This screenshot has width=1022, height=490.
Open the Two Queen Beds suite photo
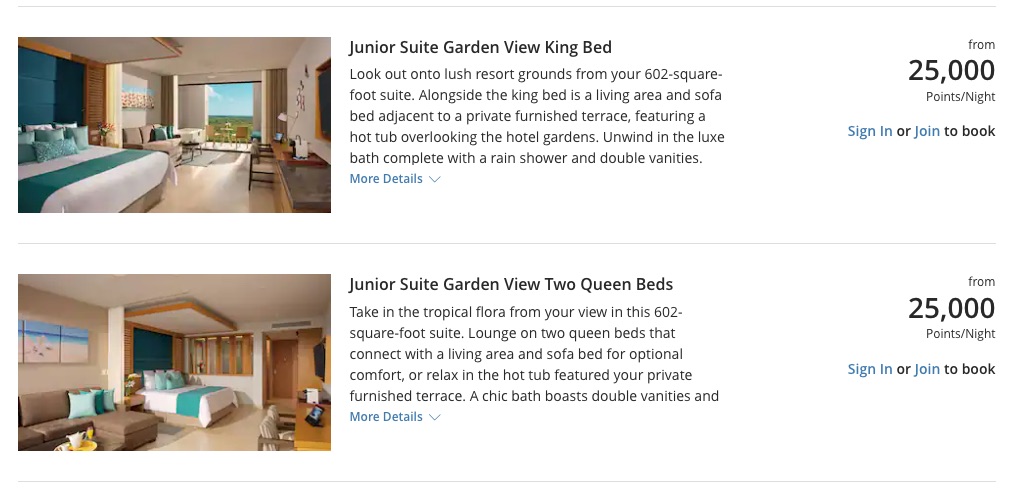[174, 362]
